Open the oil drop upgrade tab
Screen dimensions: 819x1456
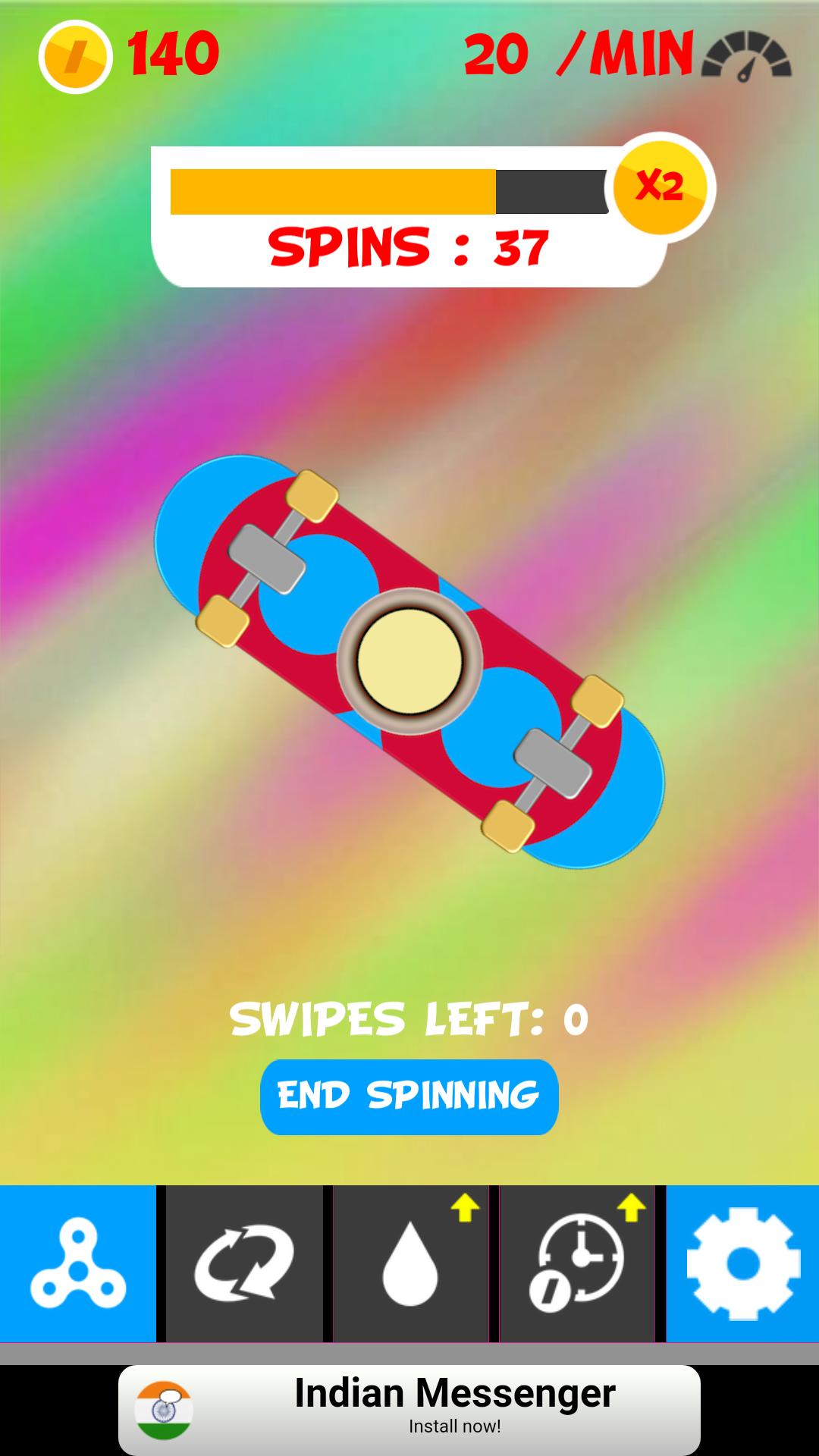(410, 1263)
